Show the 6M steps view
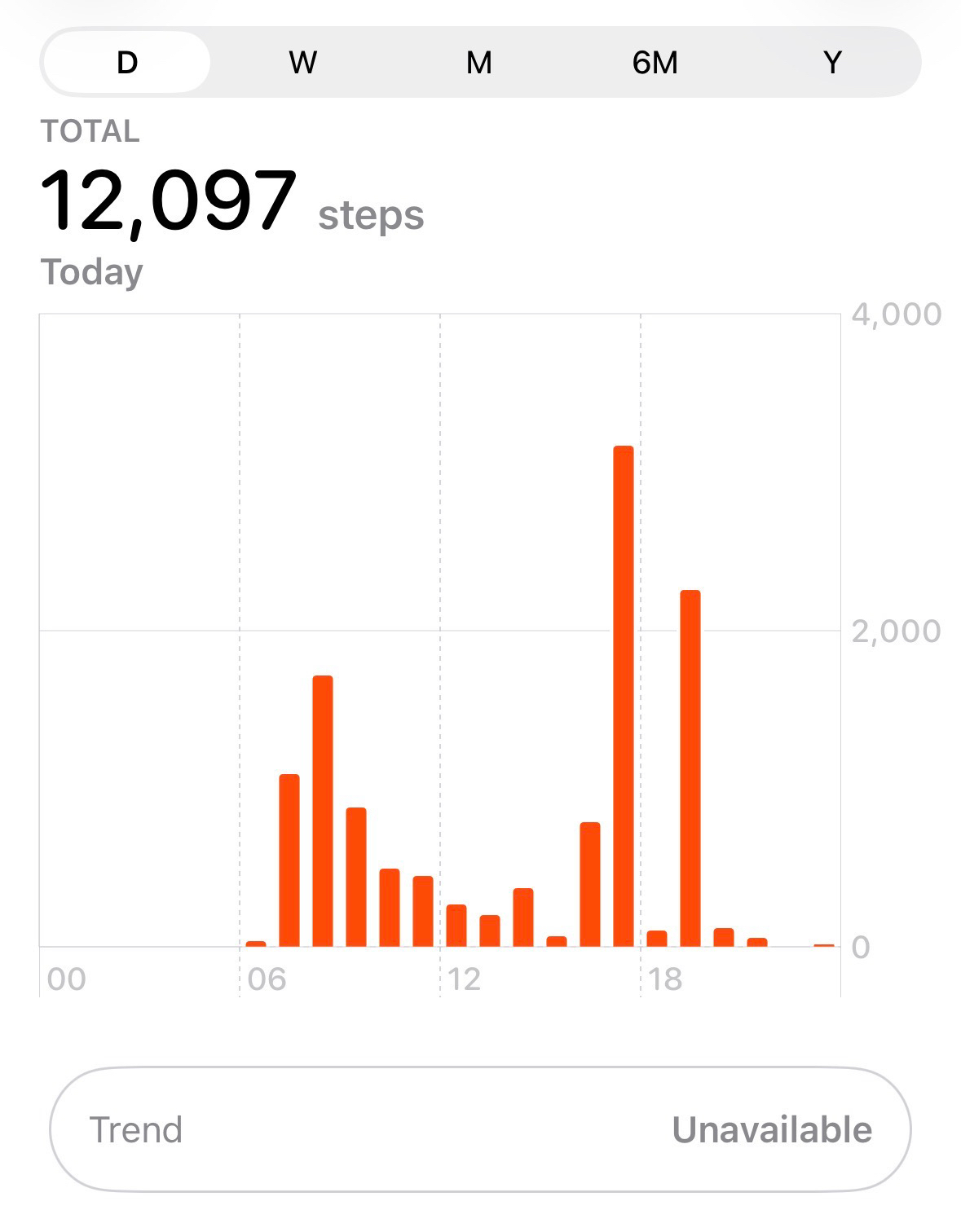This screenshot has height=1232, width=961. (655, 62)
